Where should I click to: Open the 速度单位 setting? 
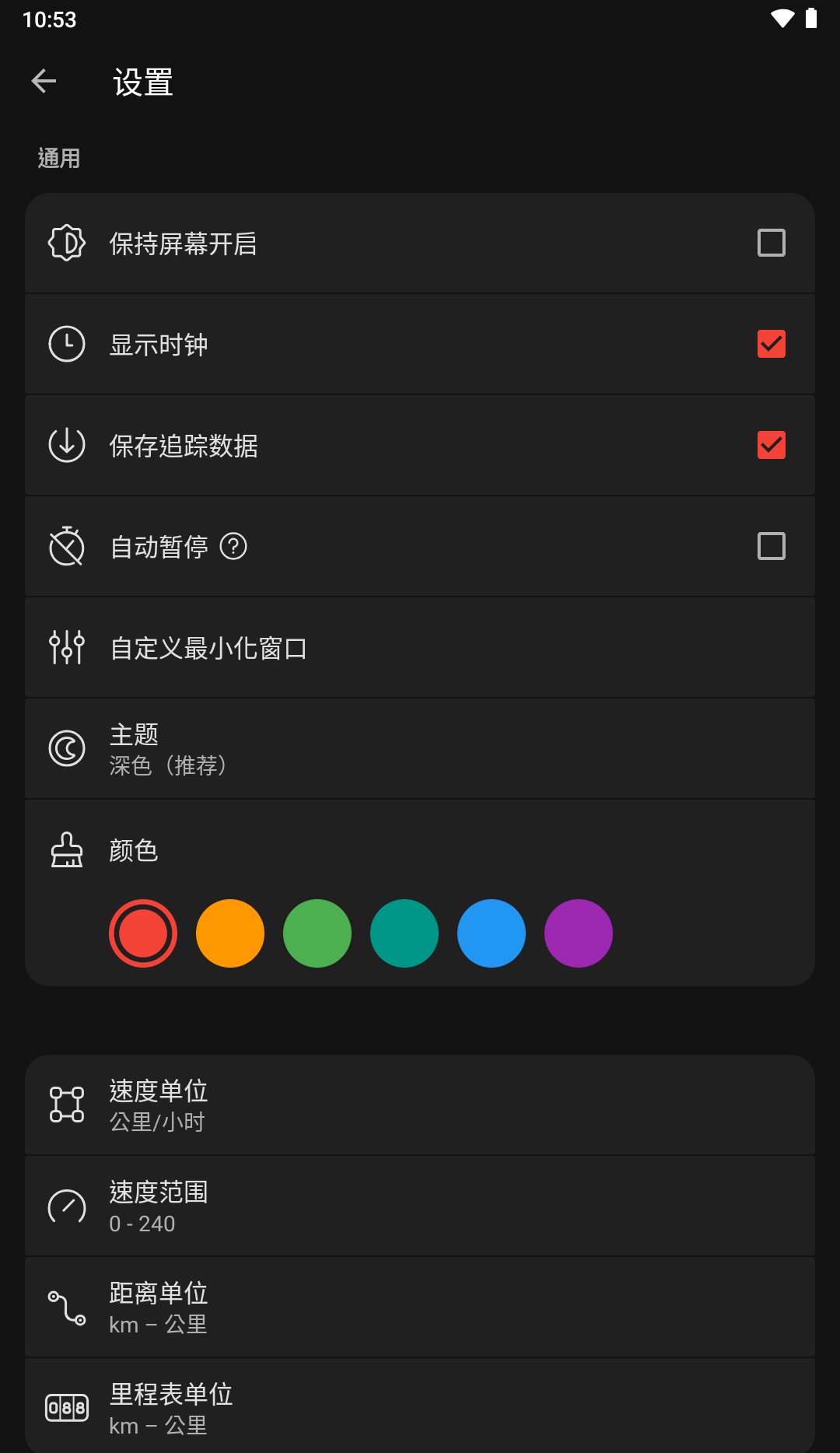pyautogui.click(x=420, y=1105)
